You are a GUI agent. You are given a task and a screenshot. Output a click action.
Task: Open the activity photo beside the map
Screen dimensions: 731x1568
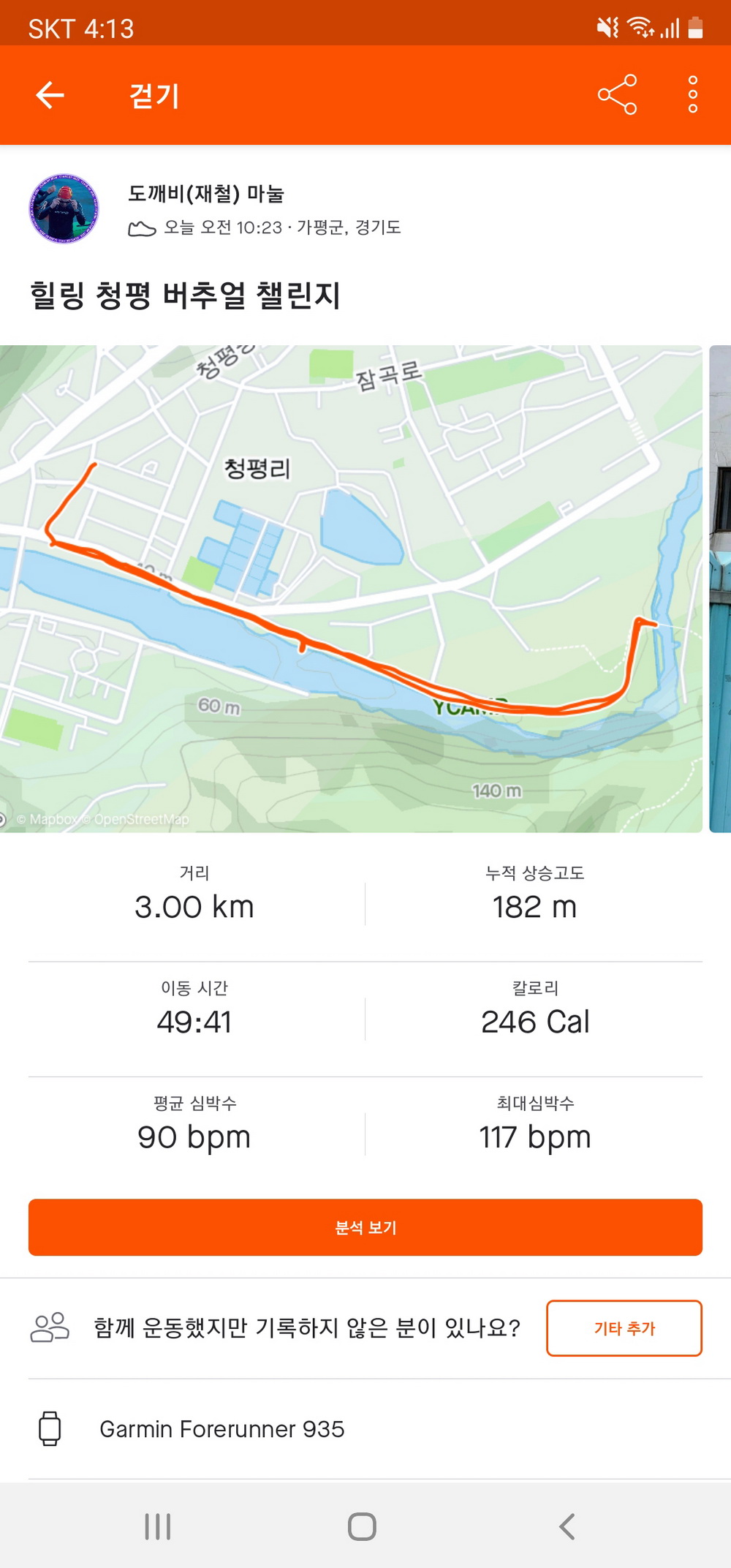coord(720,589)
